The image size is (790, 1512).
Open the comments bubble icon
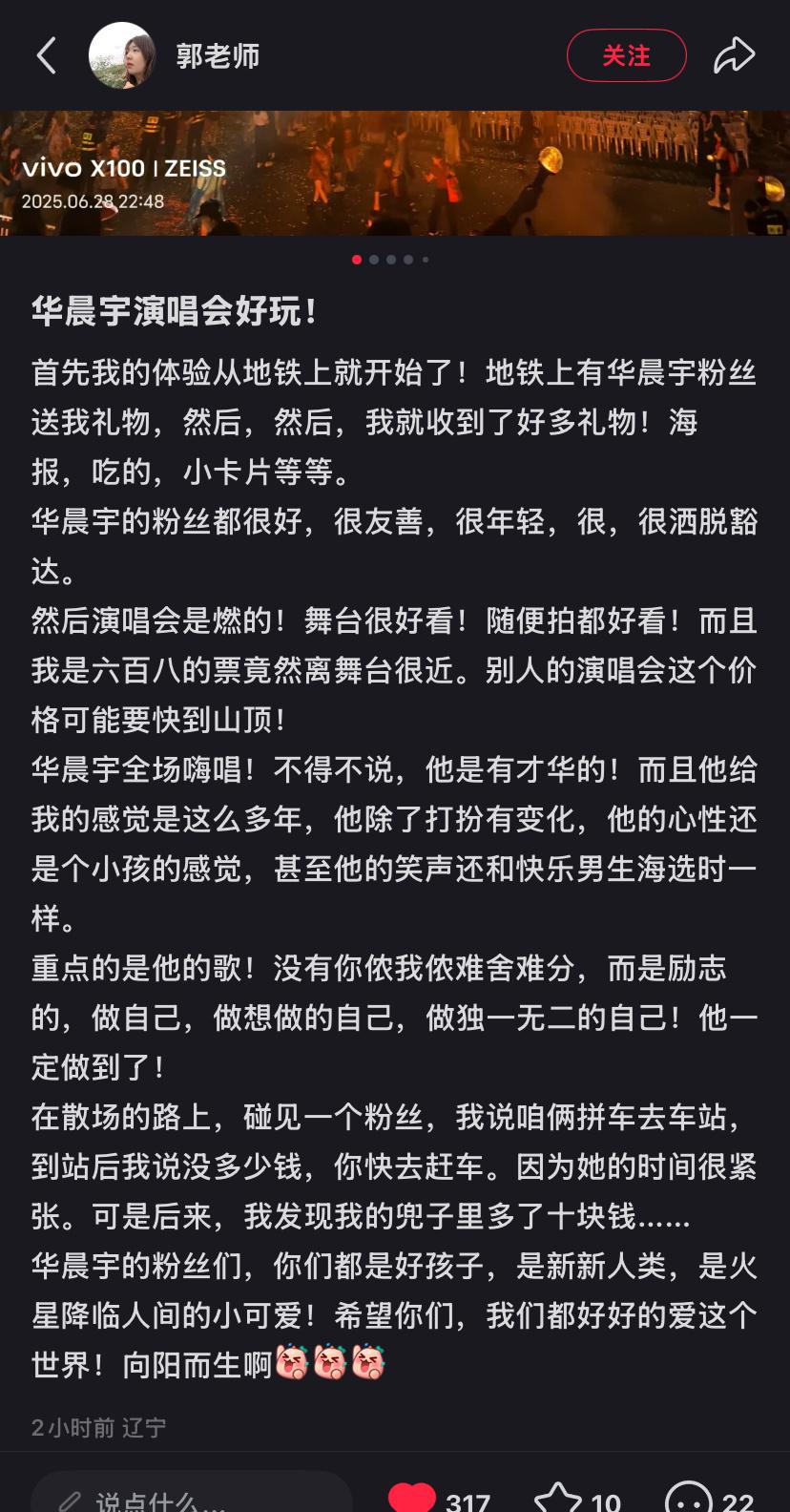tap(689, 1497)
